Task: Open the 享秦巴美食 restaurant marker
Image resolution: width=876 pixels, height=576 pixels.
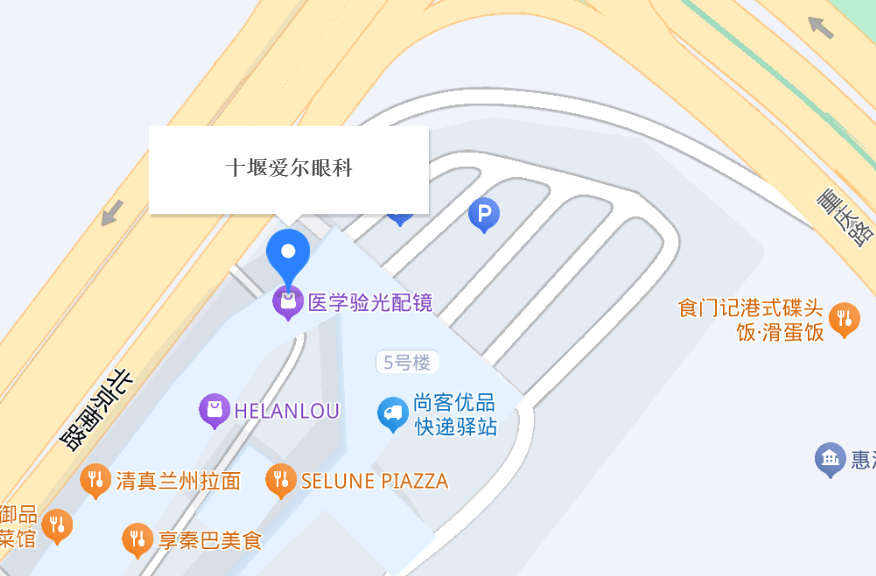Action: click(x=138, y=541)
